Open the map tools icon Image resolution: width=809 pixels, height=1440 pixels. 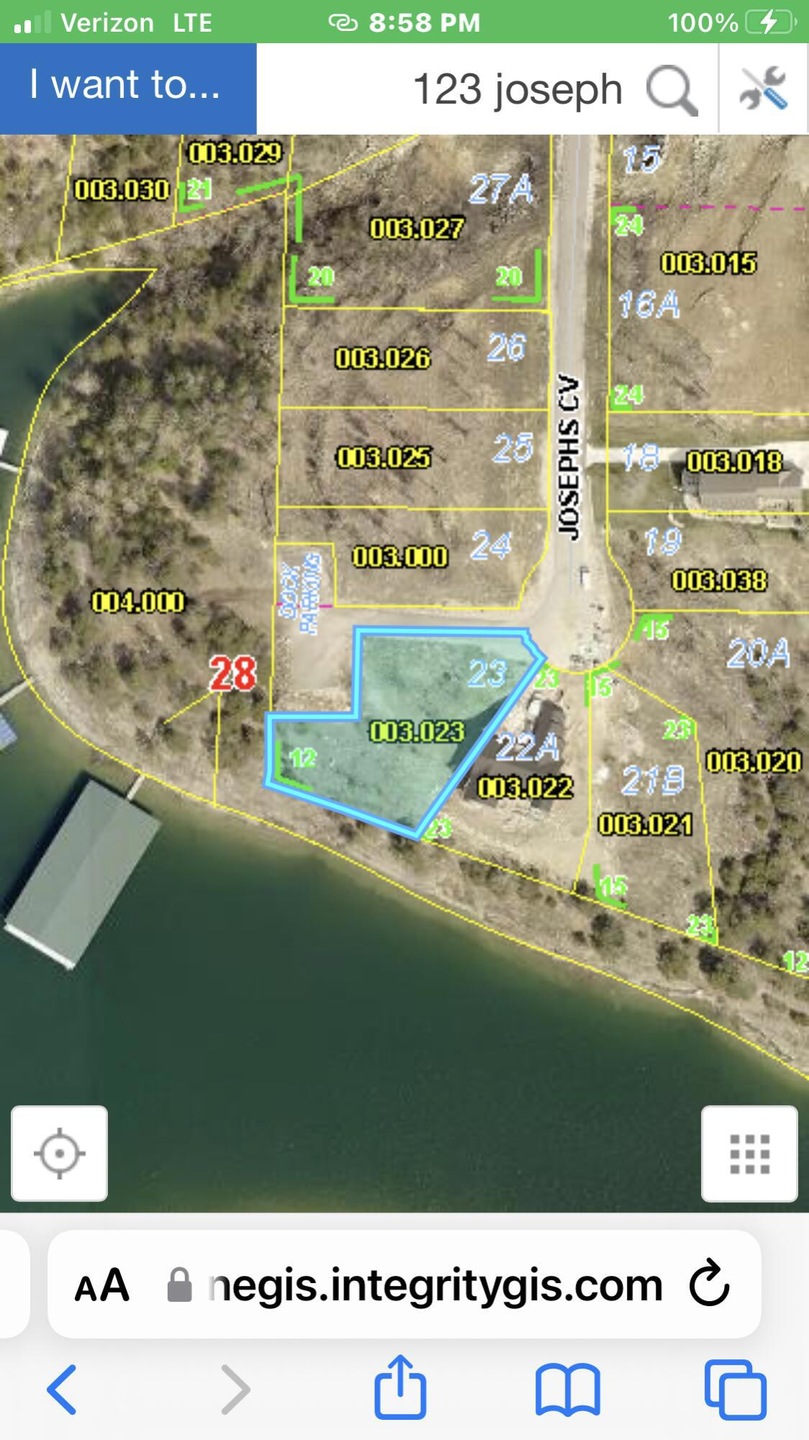763,90
